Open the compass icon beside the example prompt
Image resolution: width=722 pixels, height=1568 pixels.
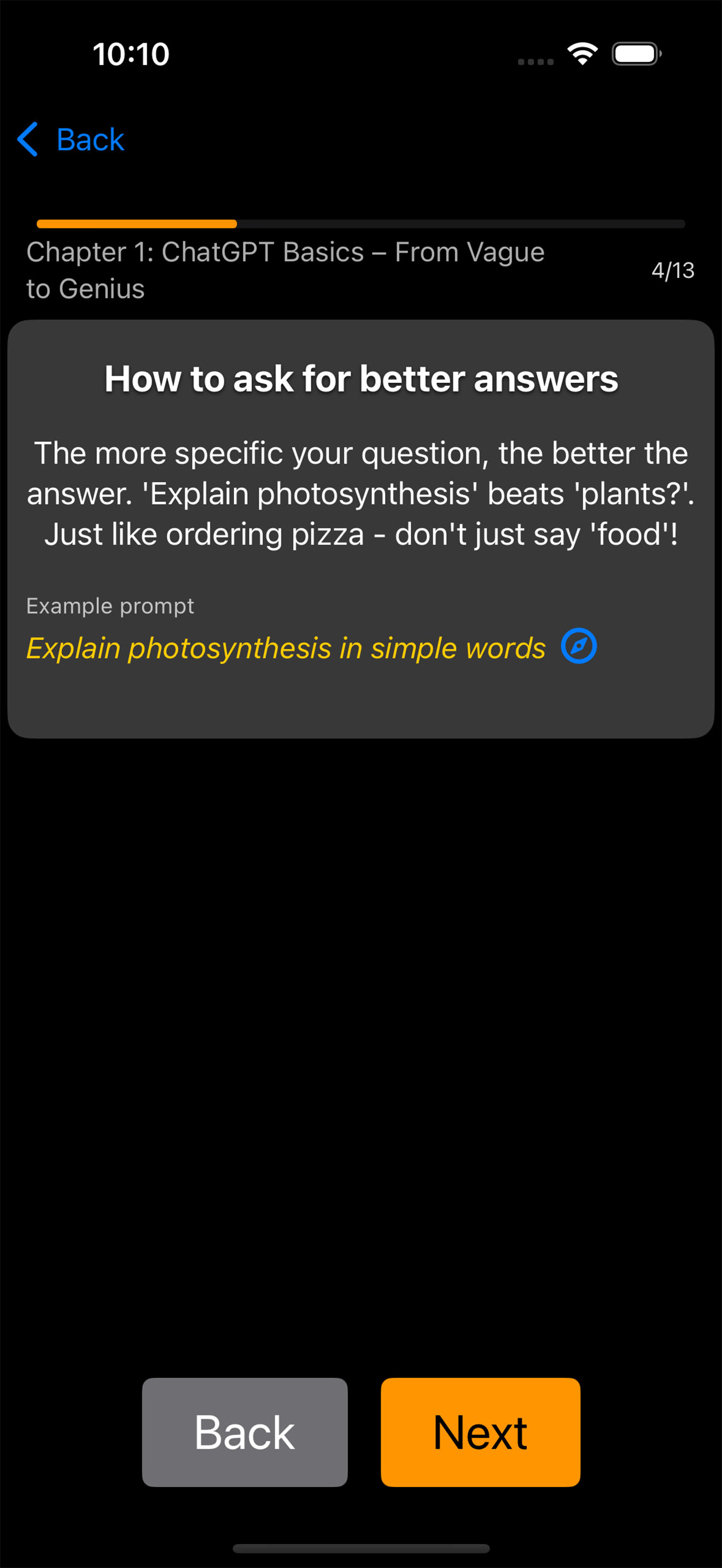578,646
